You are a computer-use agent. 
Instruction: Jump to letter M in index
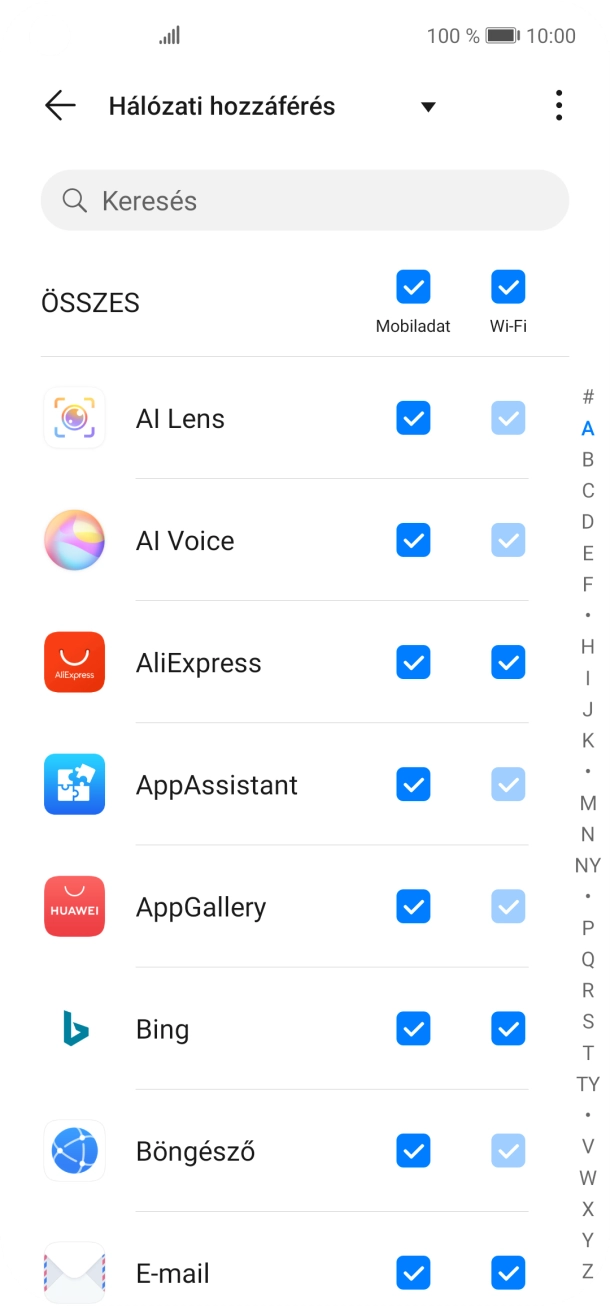tap(588, 803)
